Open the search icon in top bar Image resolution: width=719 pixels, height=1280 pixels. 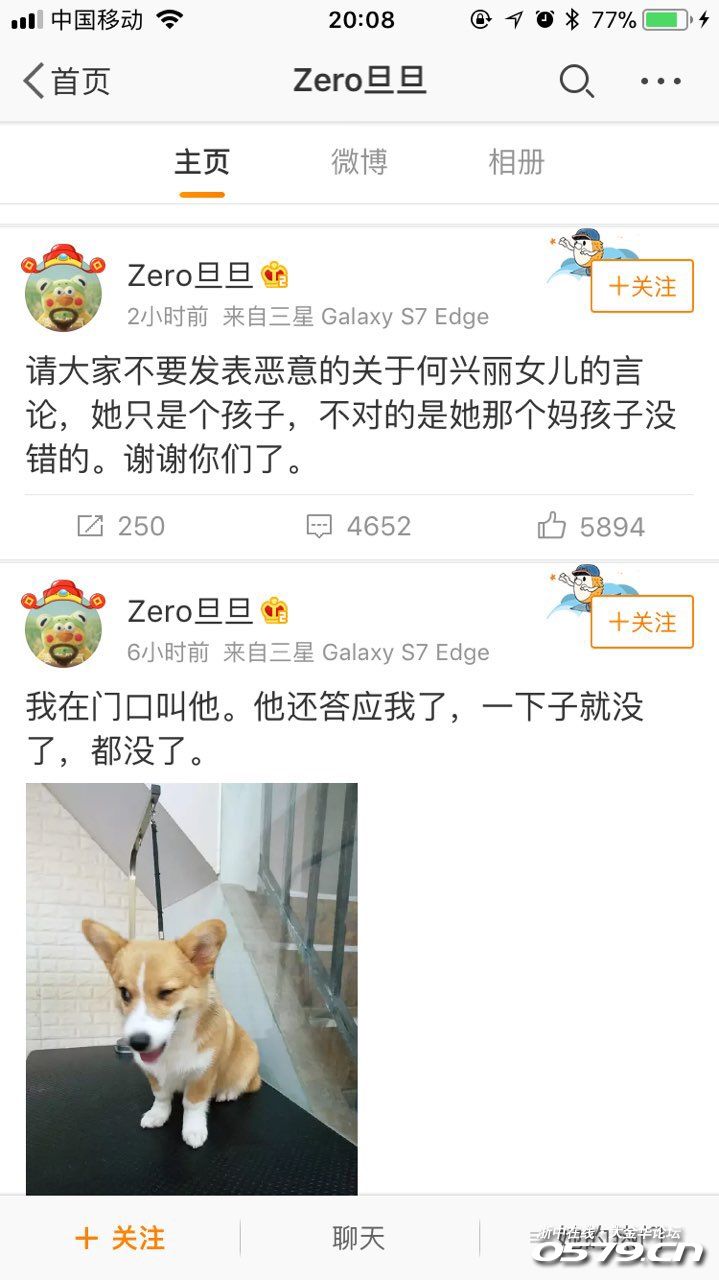576,81
